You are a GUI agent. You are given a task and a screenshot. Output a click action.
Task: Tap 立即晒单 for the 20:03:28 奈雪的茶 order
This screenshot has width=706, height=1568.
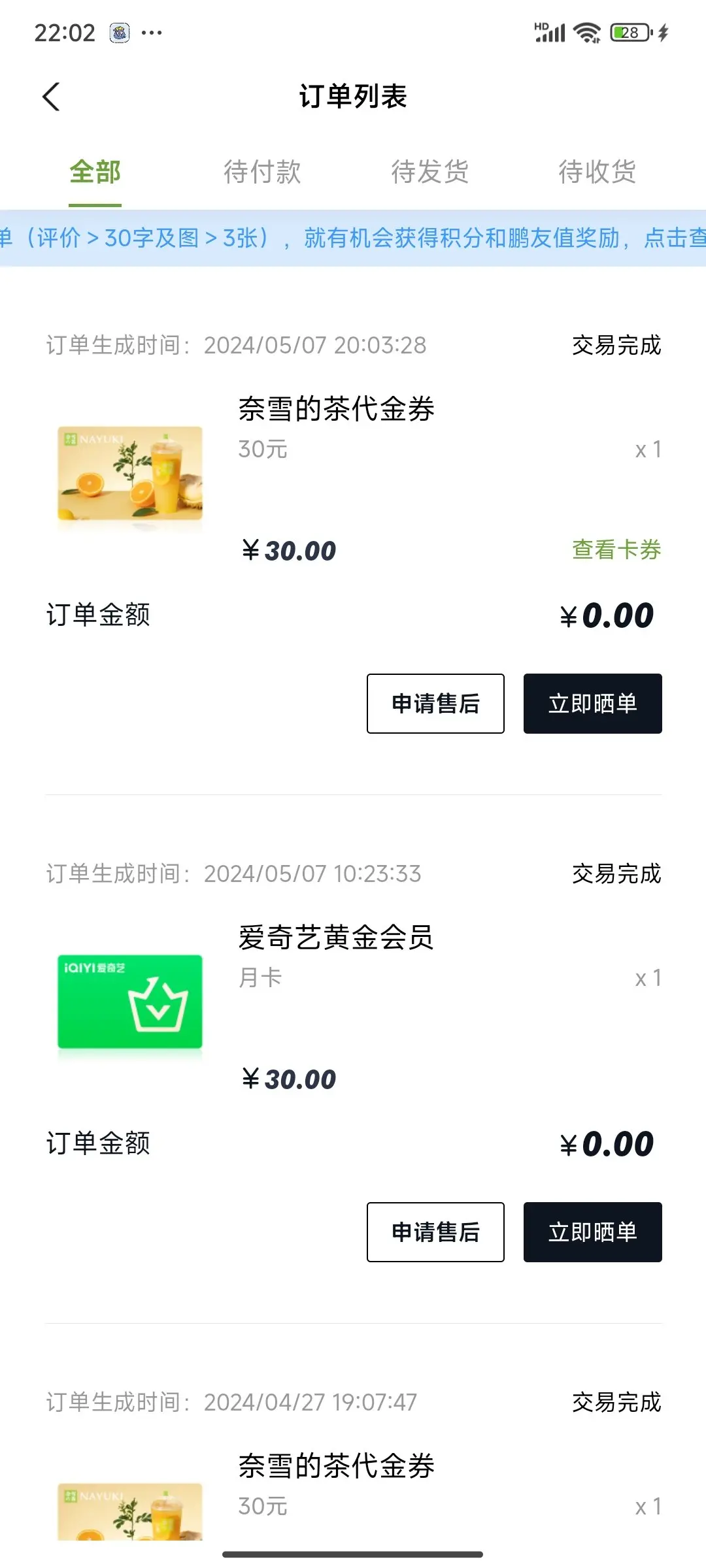pyautogui.click(x=592, y=704)
